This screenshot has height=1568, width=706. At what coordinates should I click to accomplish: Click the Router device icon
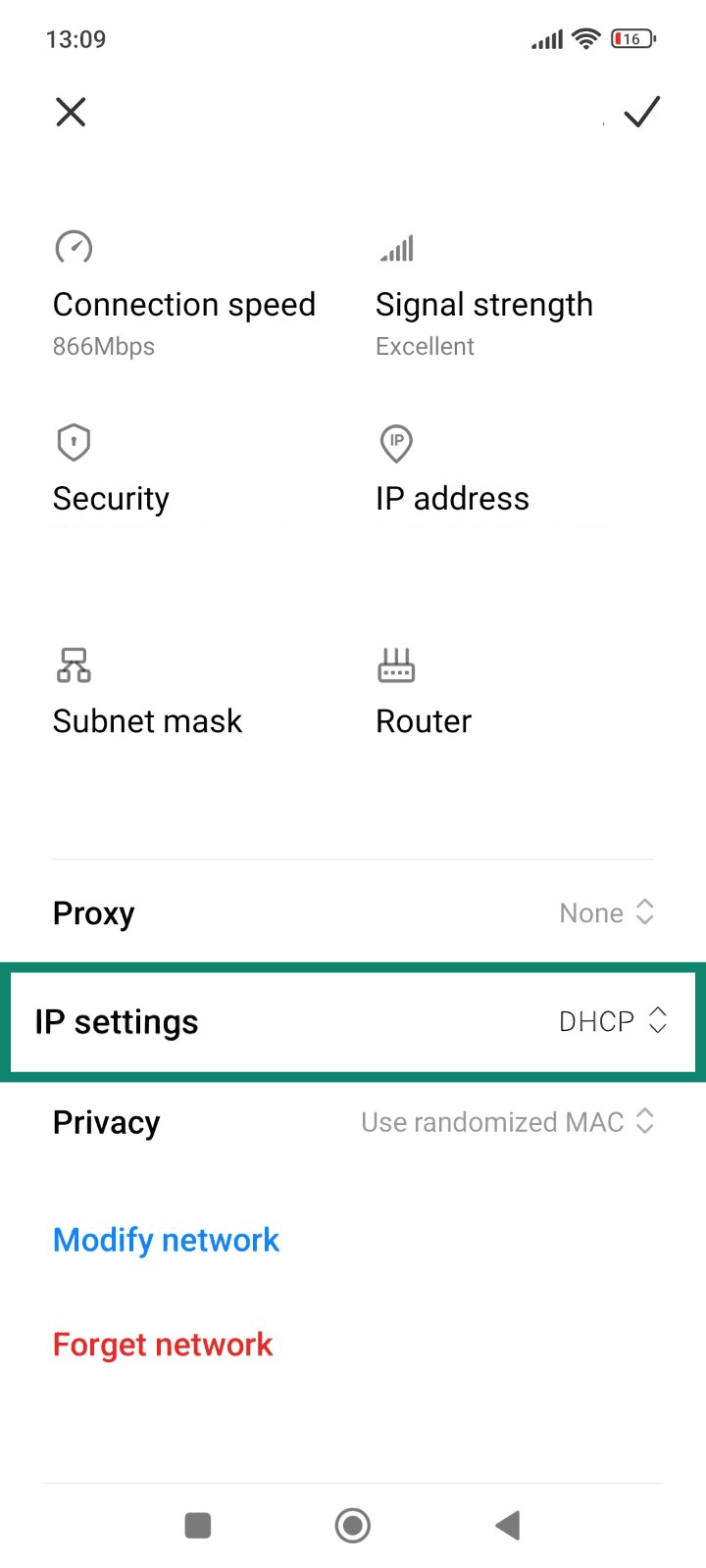pos(395,664)
